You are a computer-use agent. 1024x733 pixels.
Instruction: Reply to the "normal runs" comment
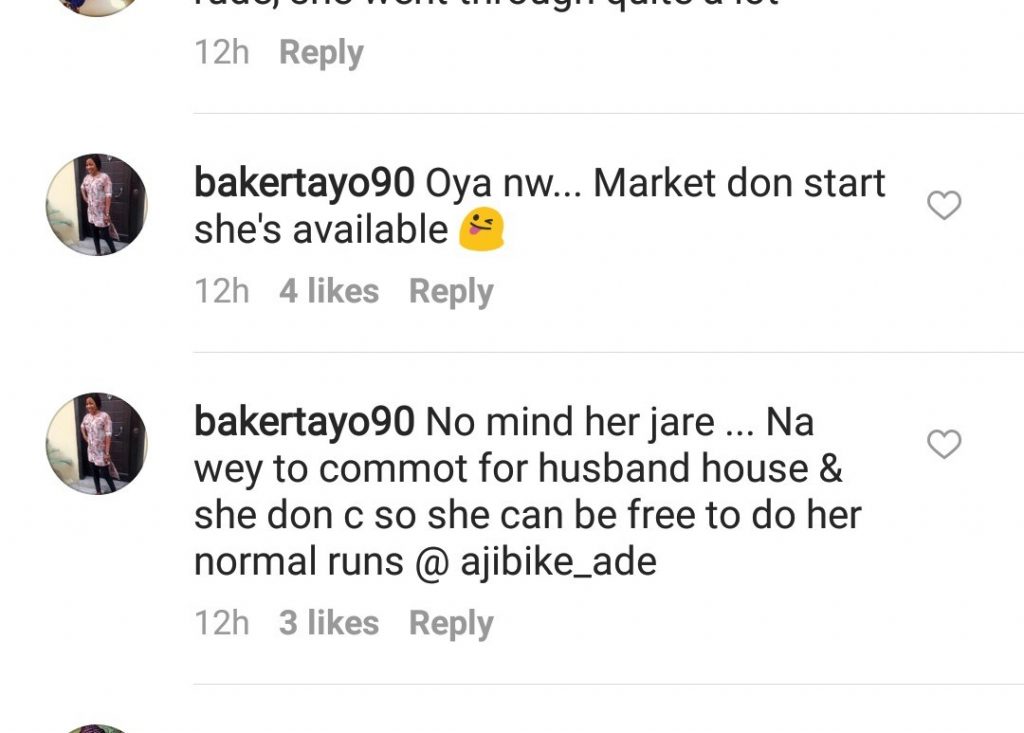tap(451, 623)
